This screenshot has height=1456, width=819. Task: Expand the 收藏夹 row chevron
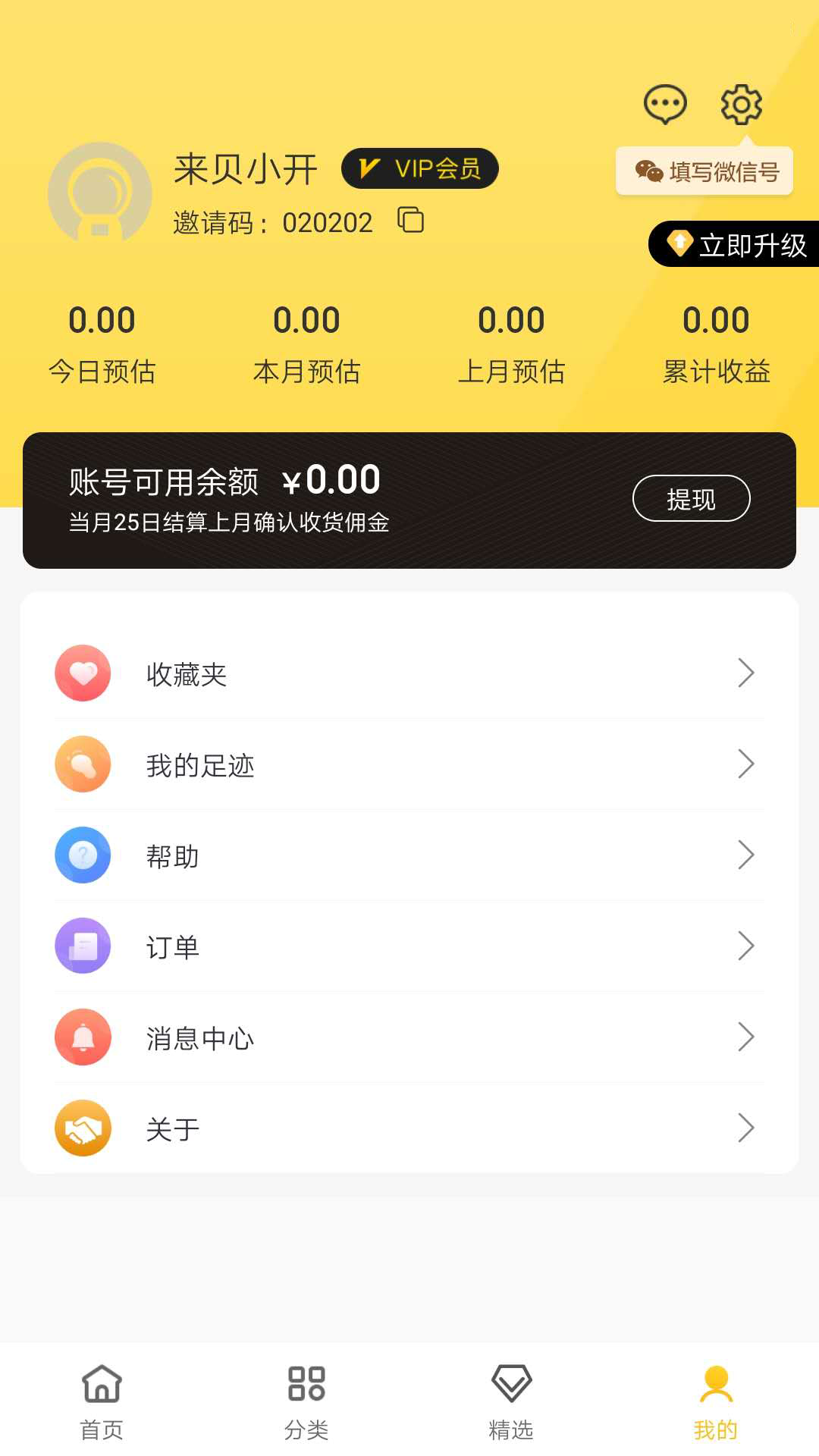tap(748, 673)
